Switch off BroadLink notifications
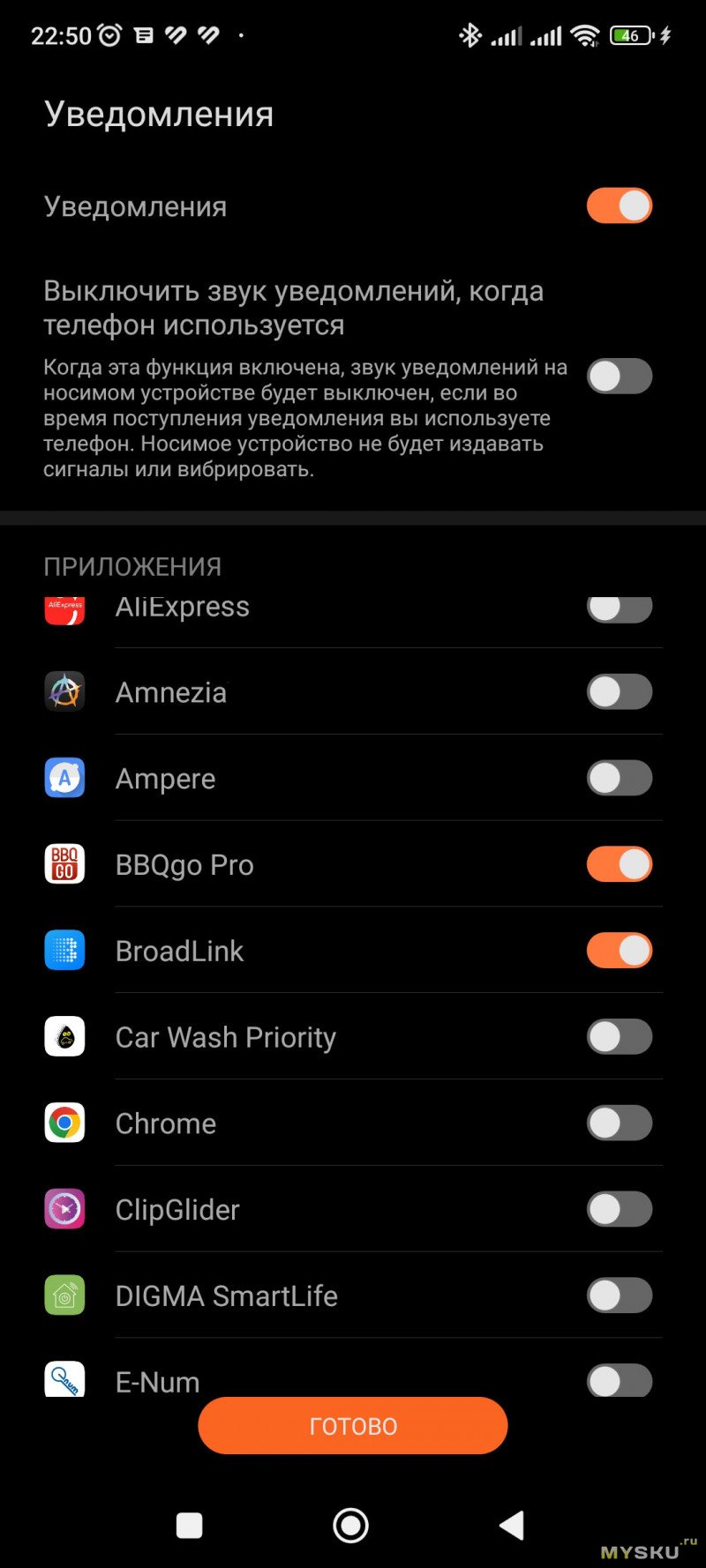This screenshot has height=1568, width=706. pos(619,951)
